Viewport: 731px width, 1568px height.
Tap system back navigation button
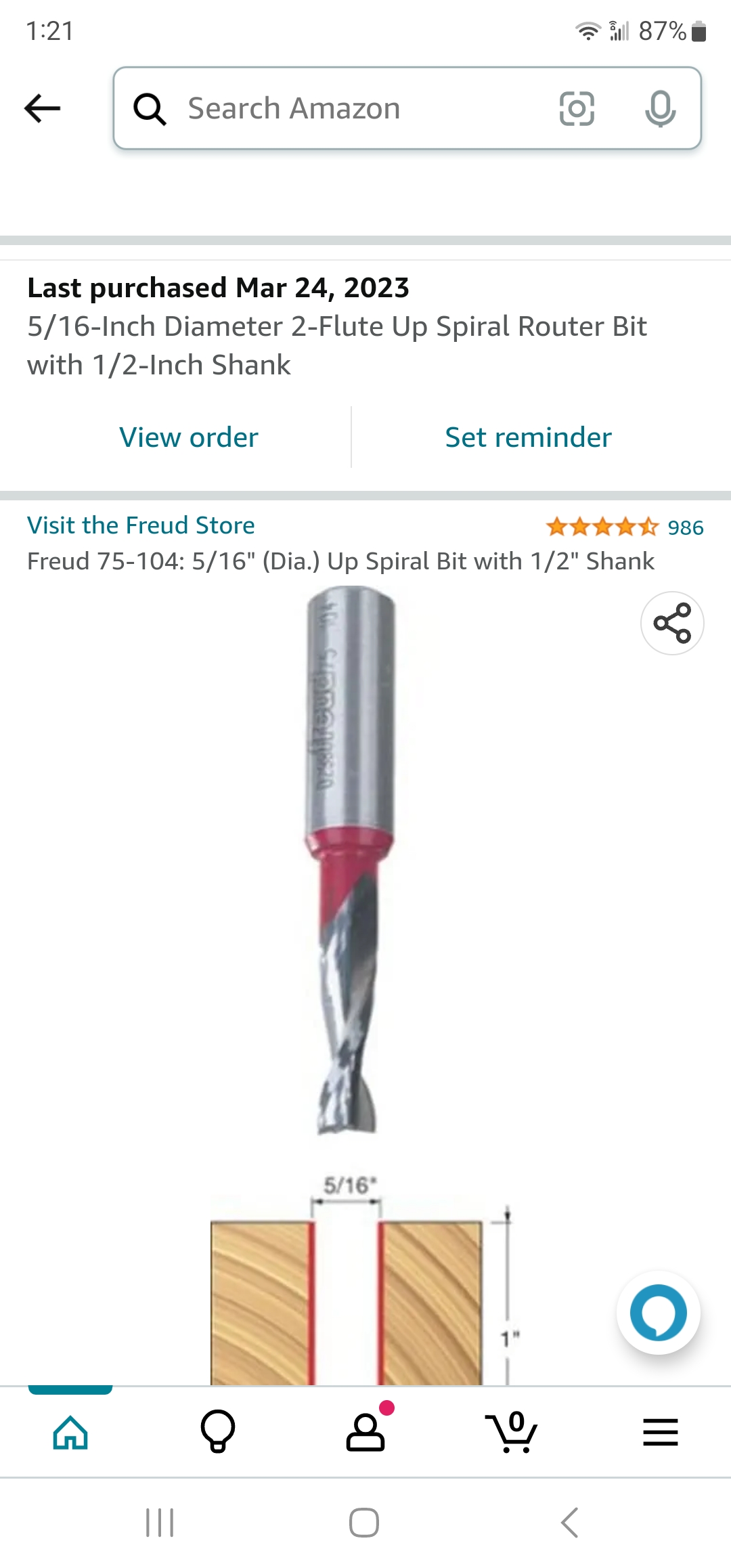point(570,1523)
